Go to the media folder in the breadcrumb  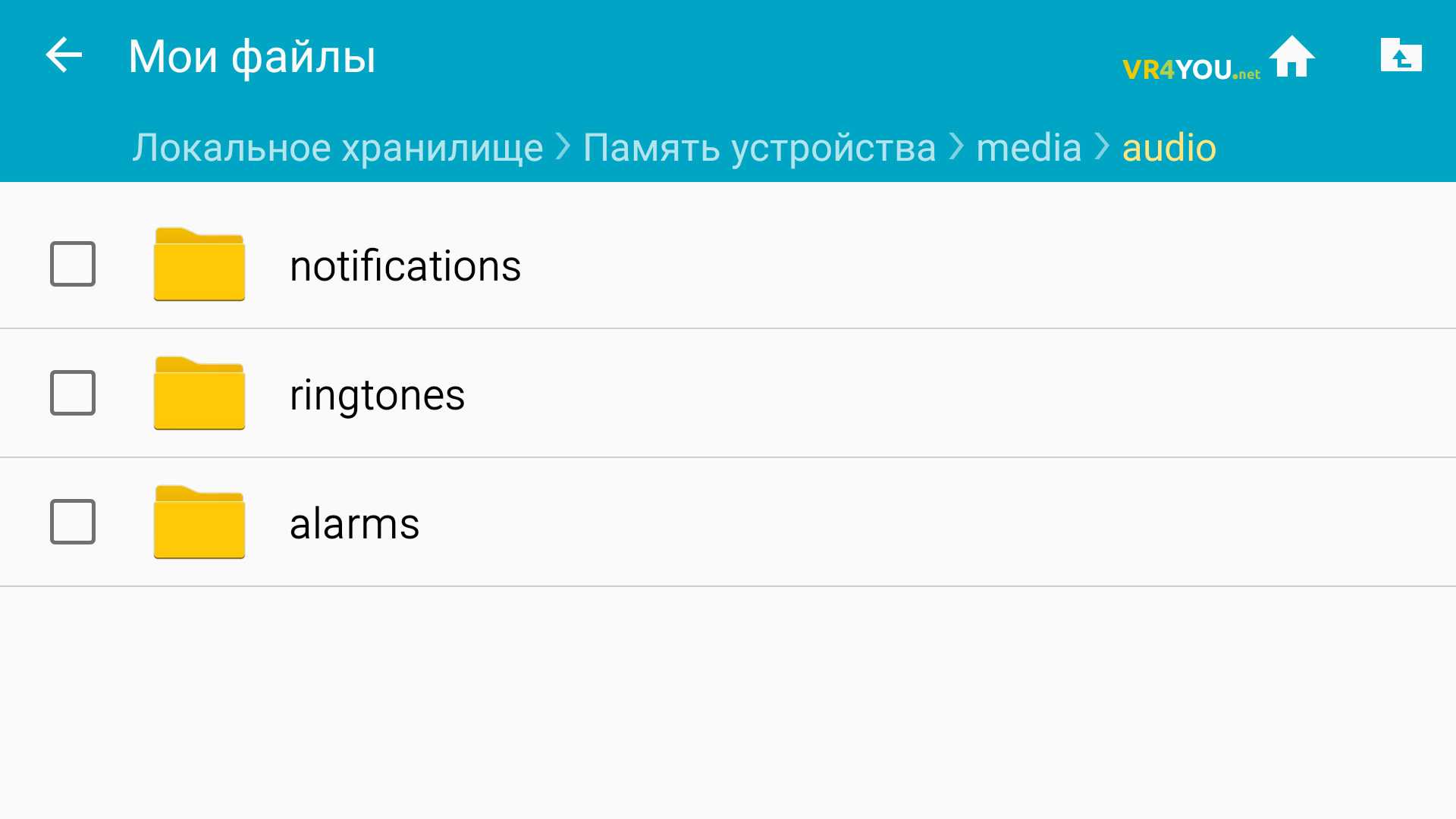click(x=1028, y=147)
